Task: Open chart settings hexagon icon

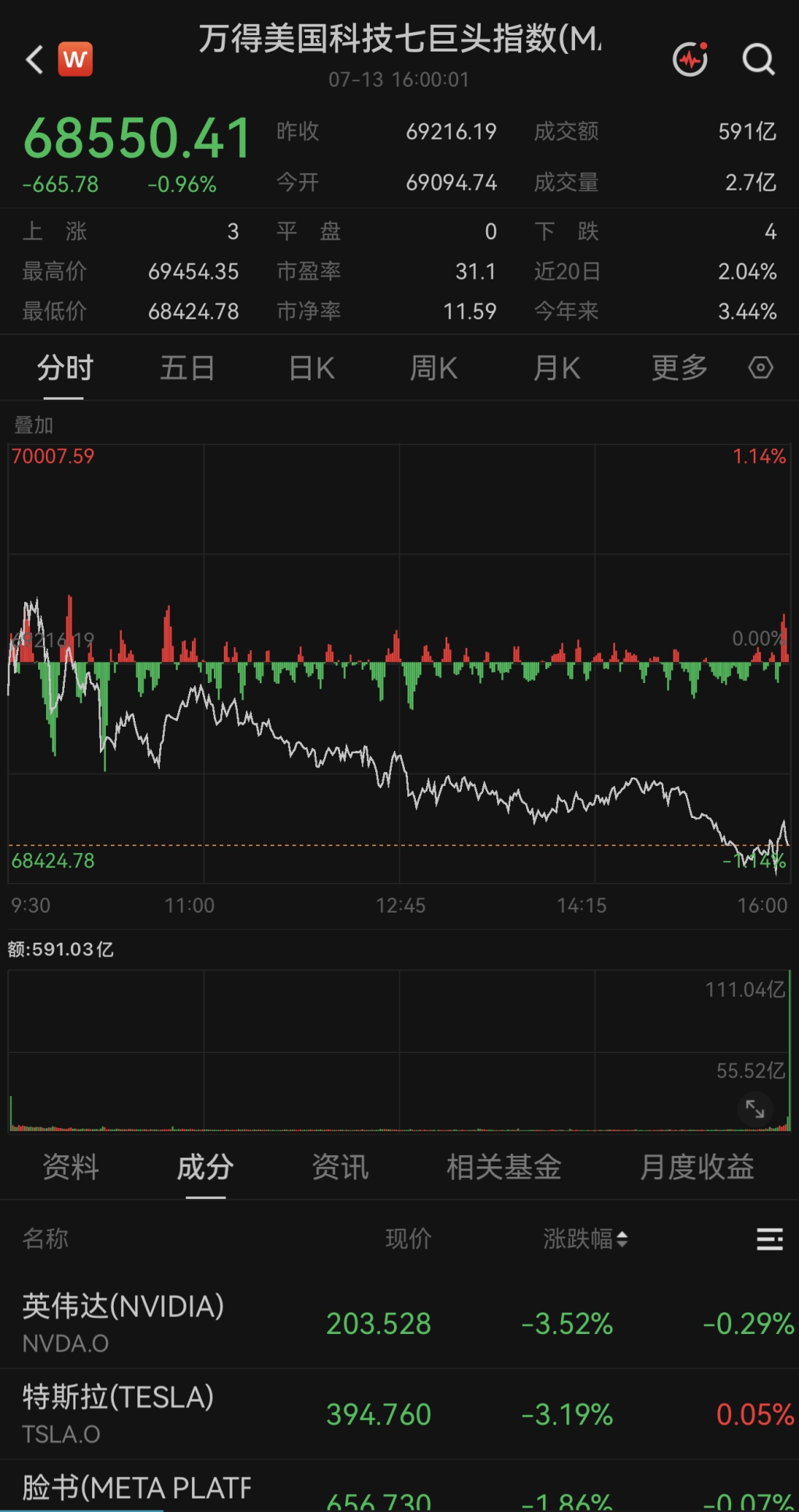Action: [x=761, y=368]
